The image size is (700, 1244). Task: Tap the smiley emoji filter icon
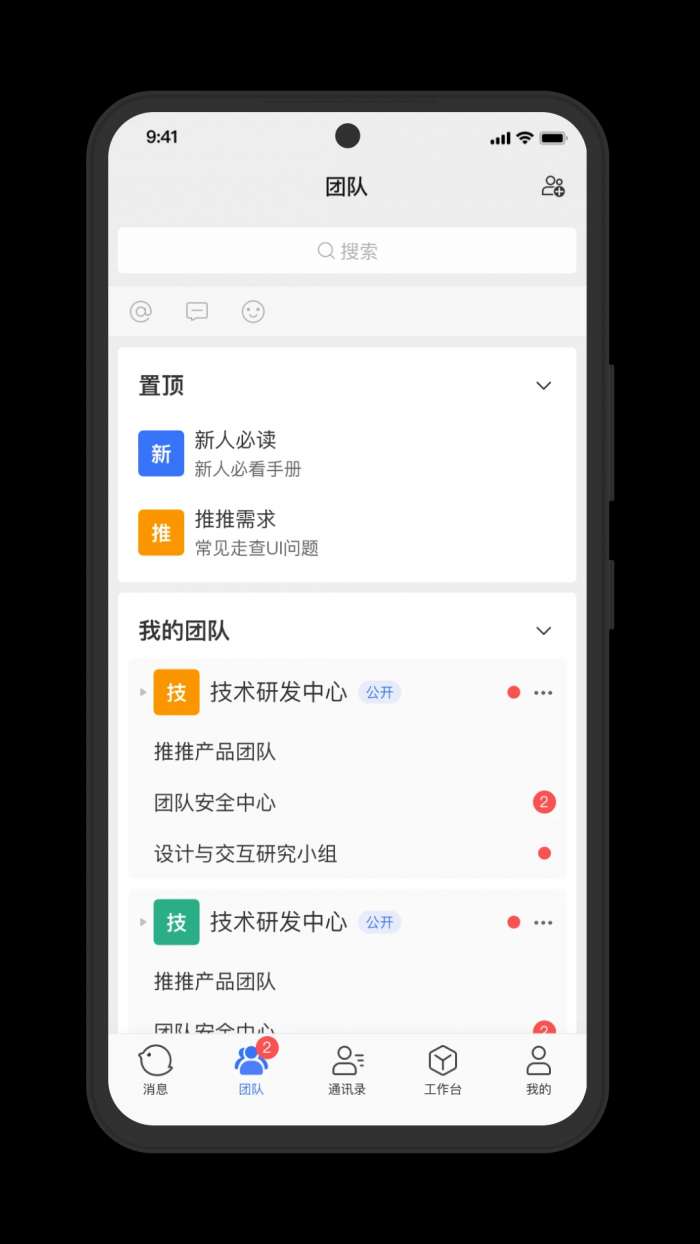253,312
